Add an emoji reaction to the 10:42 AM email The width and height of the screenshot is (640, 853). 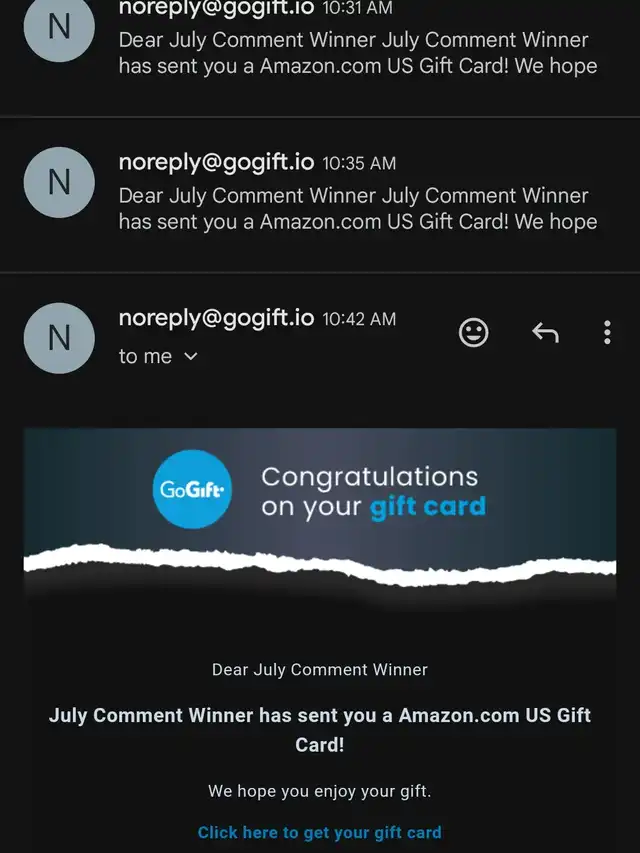click(474, 332)
